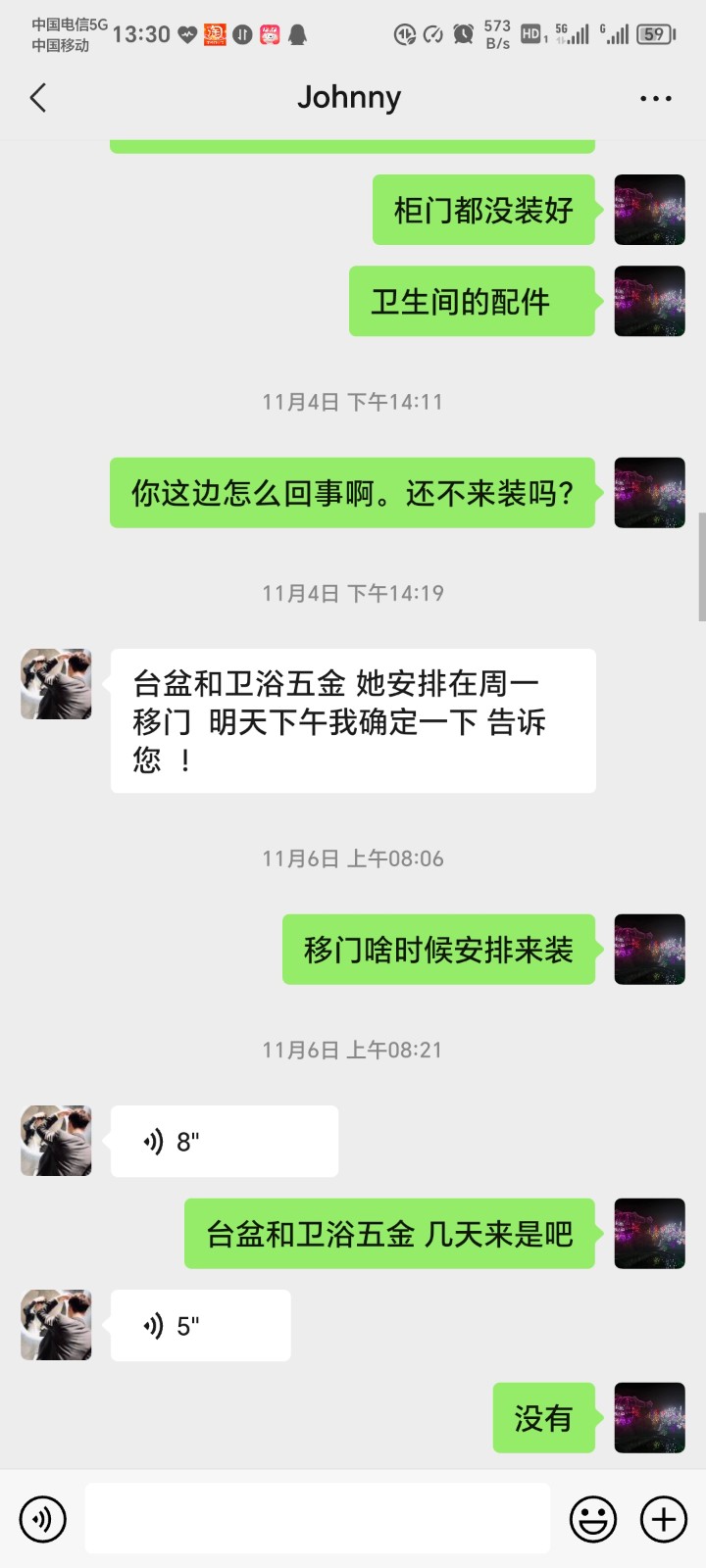The image size is (706, 1568).
Task: Open the plus attachment menu
Action: (664, 1519)
